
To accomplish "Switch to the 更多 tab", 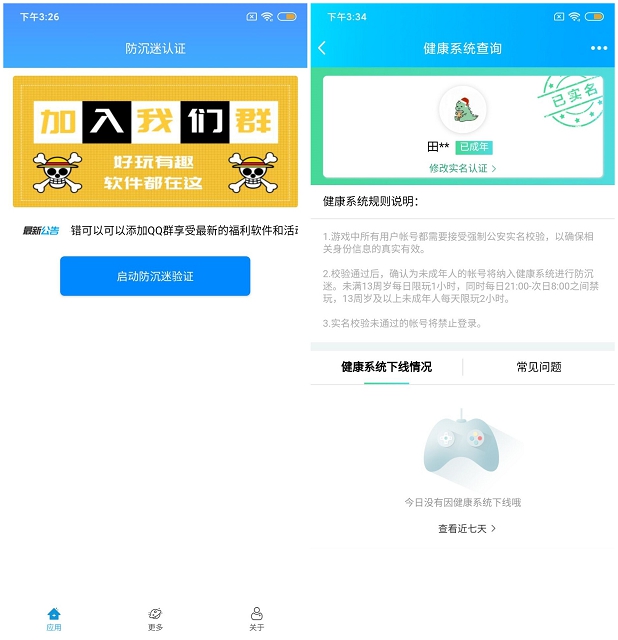I will (155, 619).
